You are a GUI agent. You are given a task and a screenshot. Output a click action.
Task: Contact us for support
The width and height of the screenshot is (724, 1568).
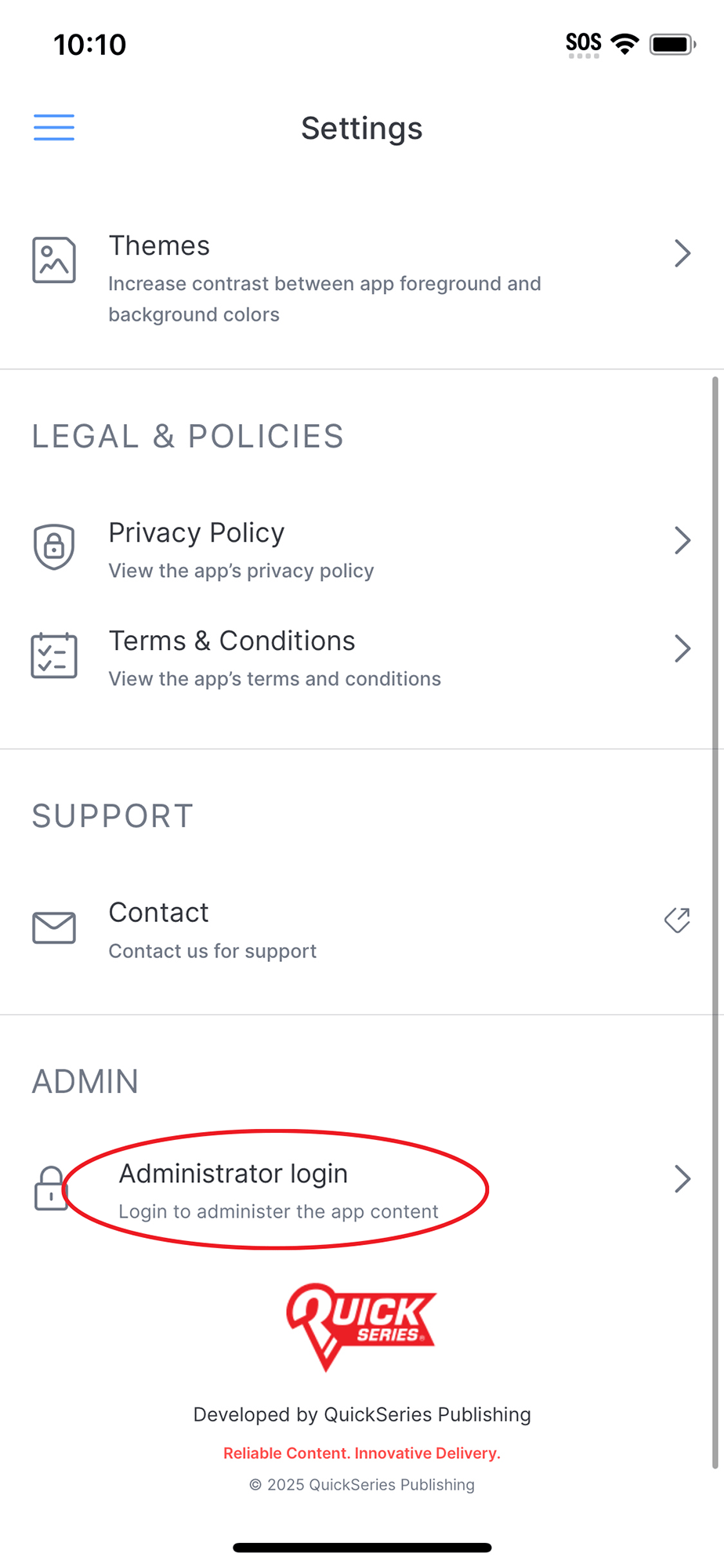pyautogui.click(x=362, y=930)
